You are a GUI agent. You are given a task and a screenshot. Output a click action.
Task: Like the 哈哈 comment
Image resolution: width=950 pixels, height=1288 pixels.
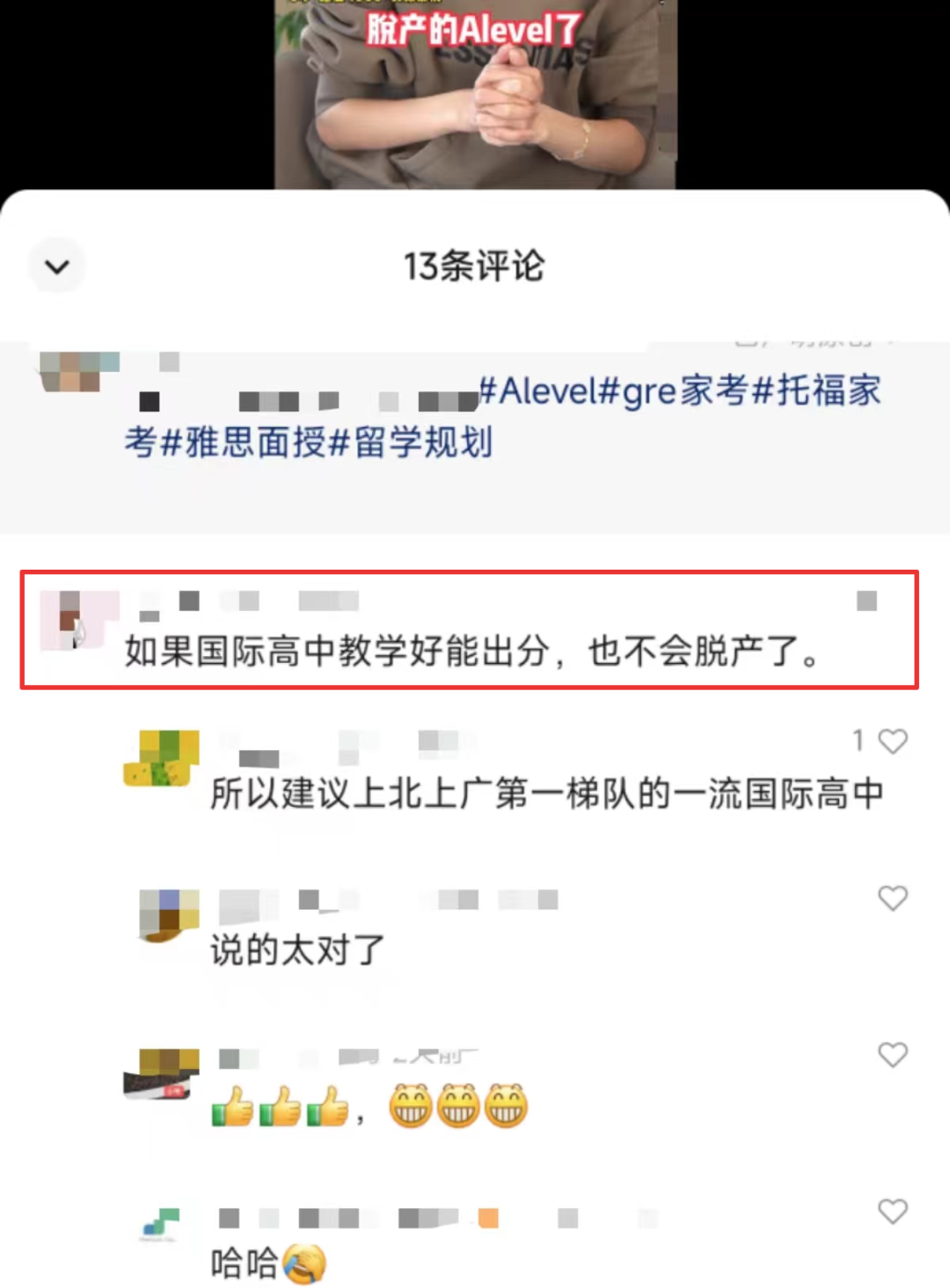click(892, 1212)
